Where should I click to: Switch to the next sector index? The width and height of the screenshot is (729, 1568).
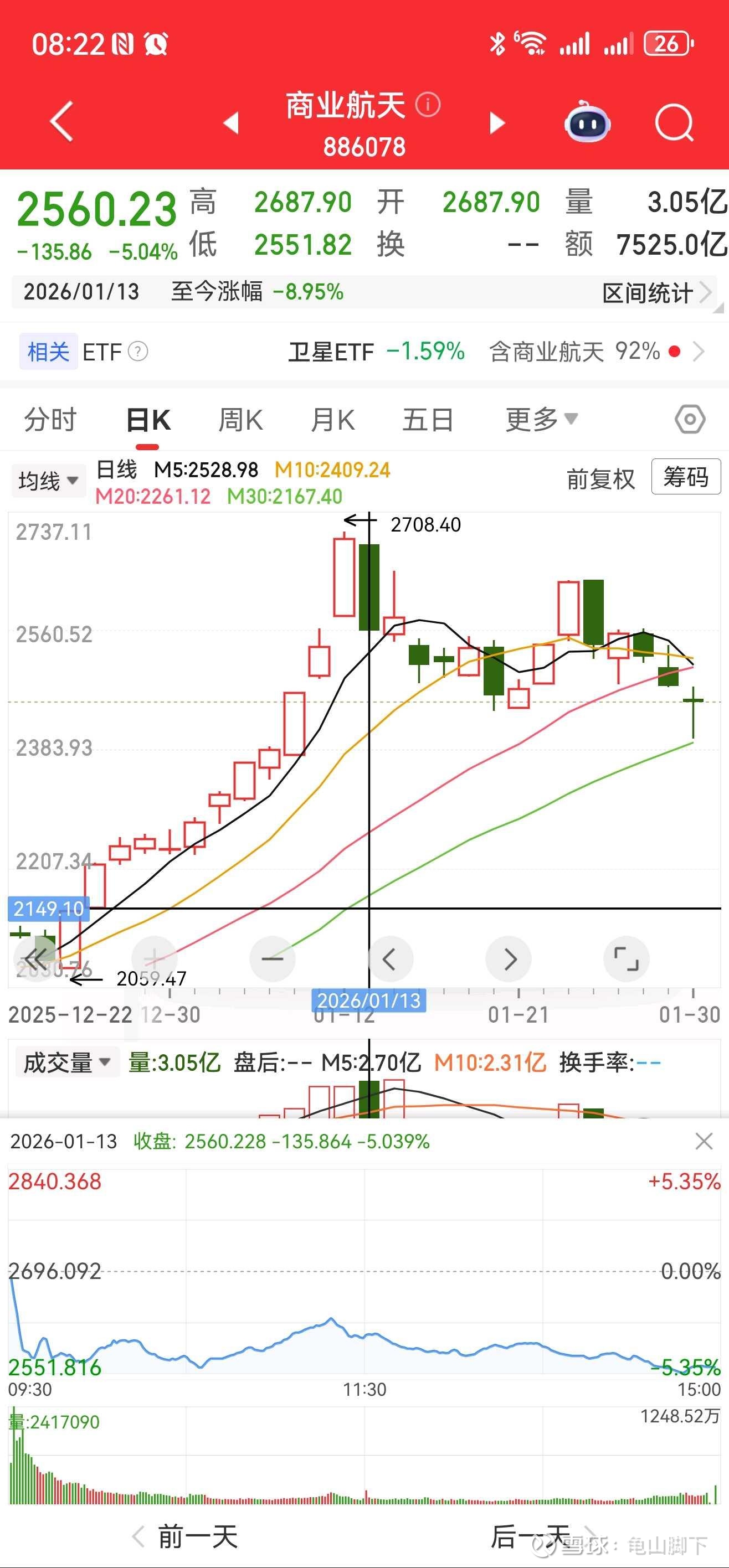tap(497, 123)
